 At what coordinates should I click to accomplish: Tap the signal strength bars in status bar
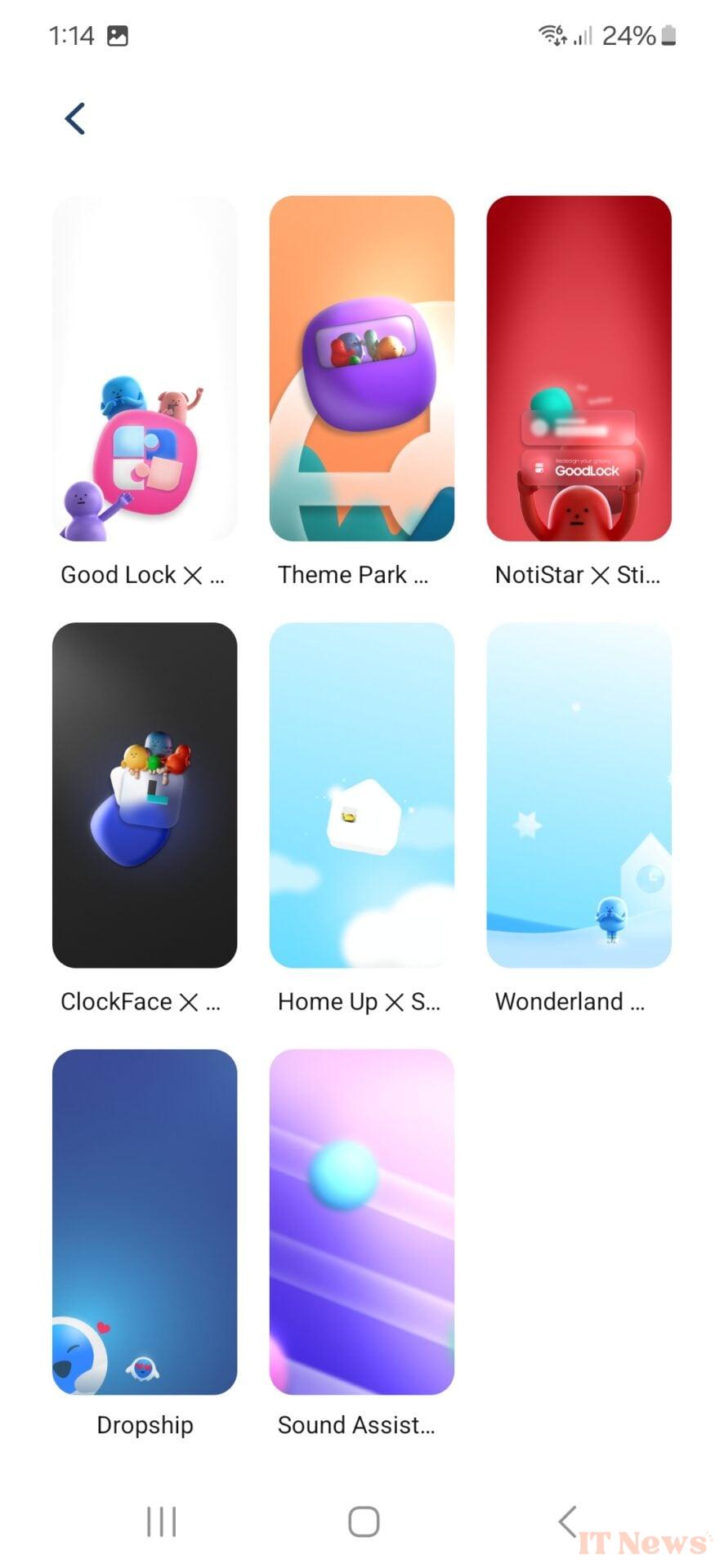pos(583,37)
